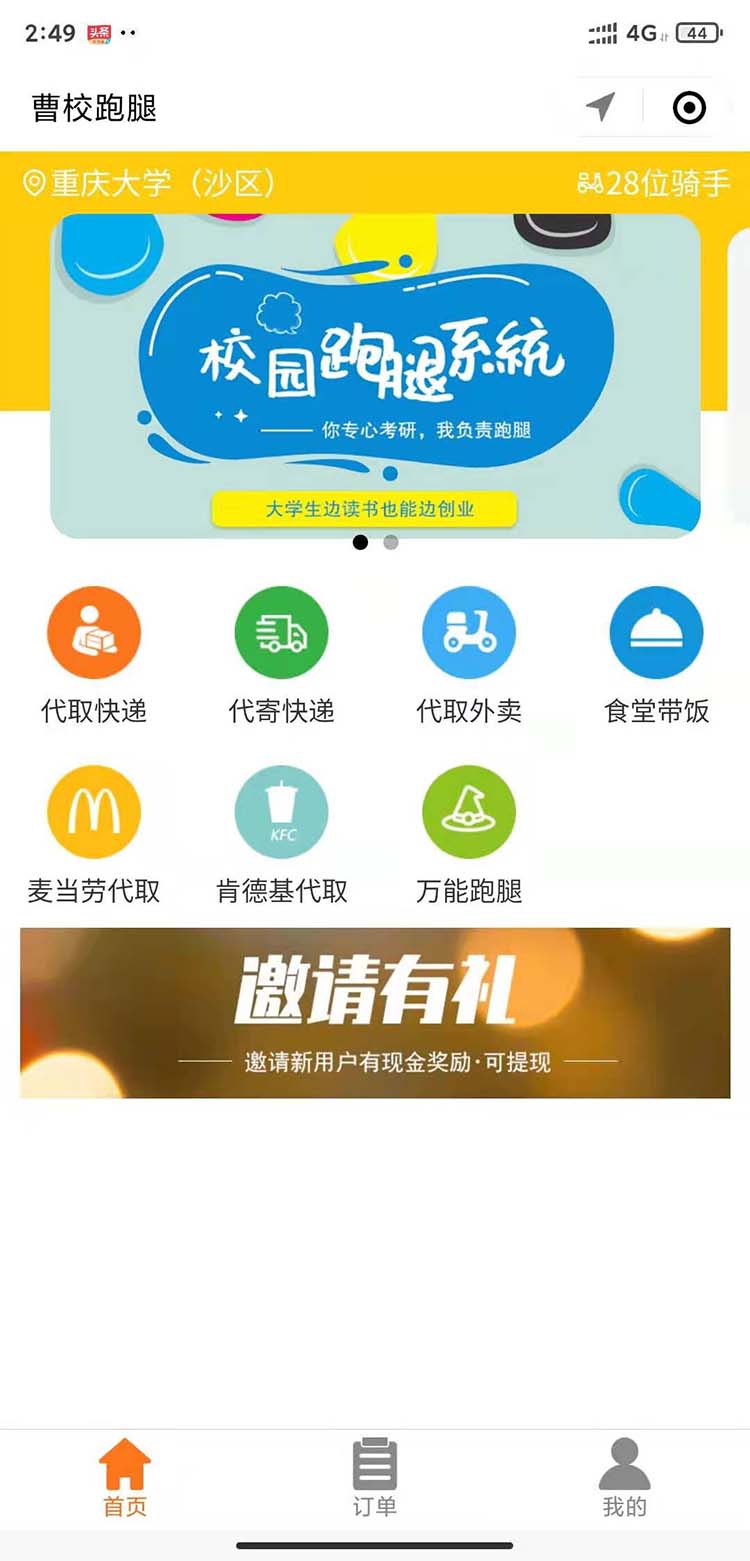The height and width of the screenshot is (1561, 750).
Task: Go to the 首页 tab
Action: (x=125, y=1477)
